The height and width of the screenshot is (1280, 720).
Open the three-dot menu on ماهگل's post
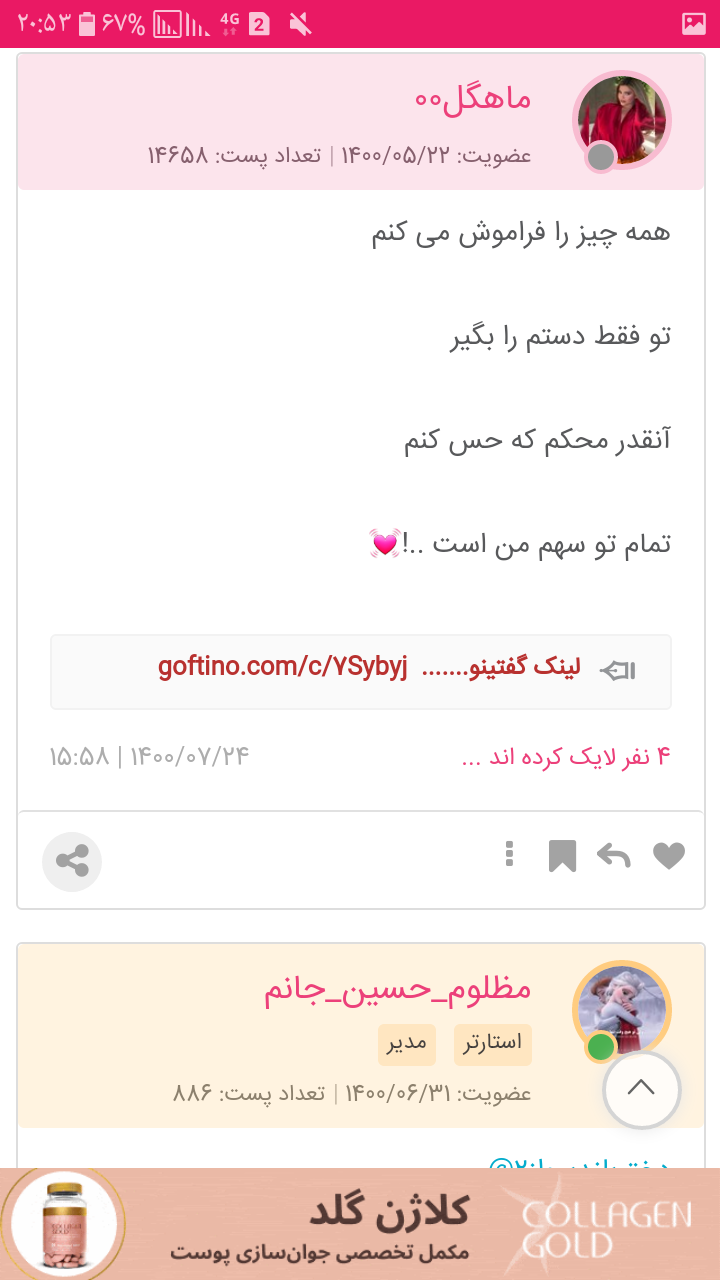510,854
